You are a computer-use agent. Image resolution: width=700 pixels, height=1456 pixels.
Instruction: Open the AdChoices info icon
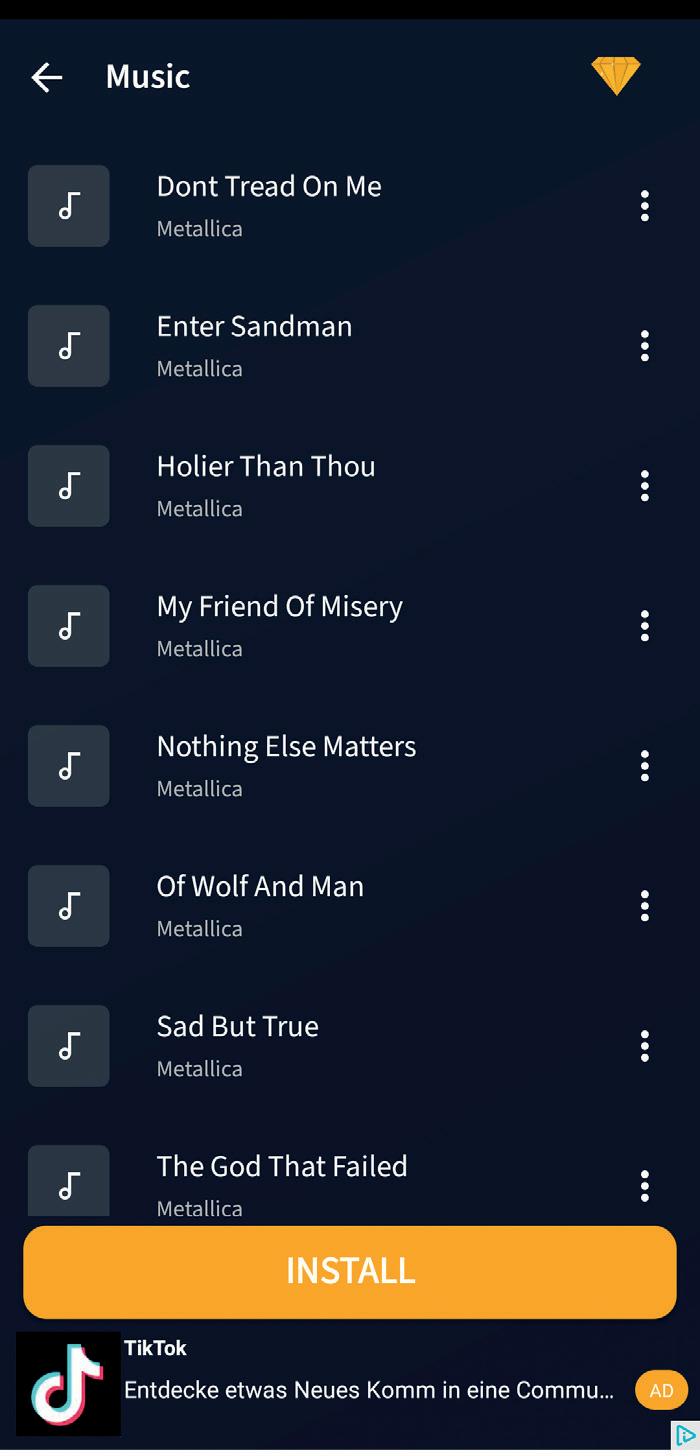tap(686, 1436)
